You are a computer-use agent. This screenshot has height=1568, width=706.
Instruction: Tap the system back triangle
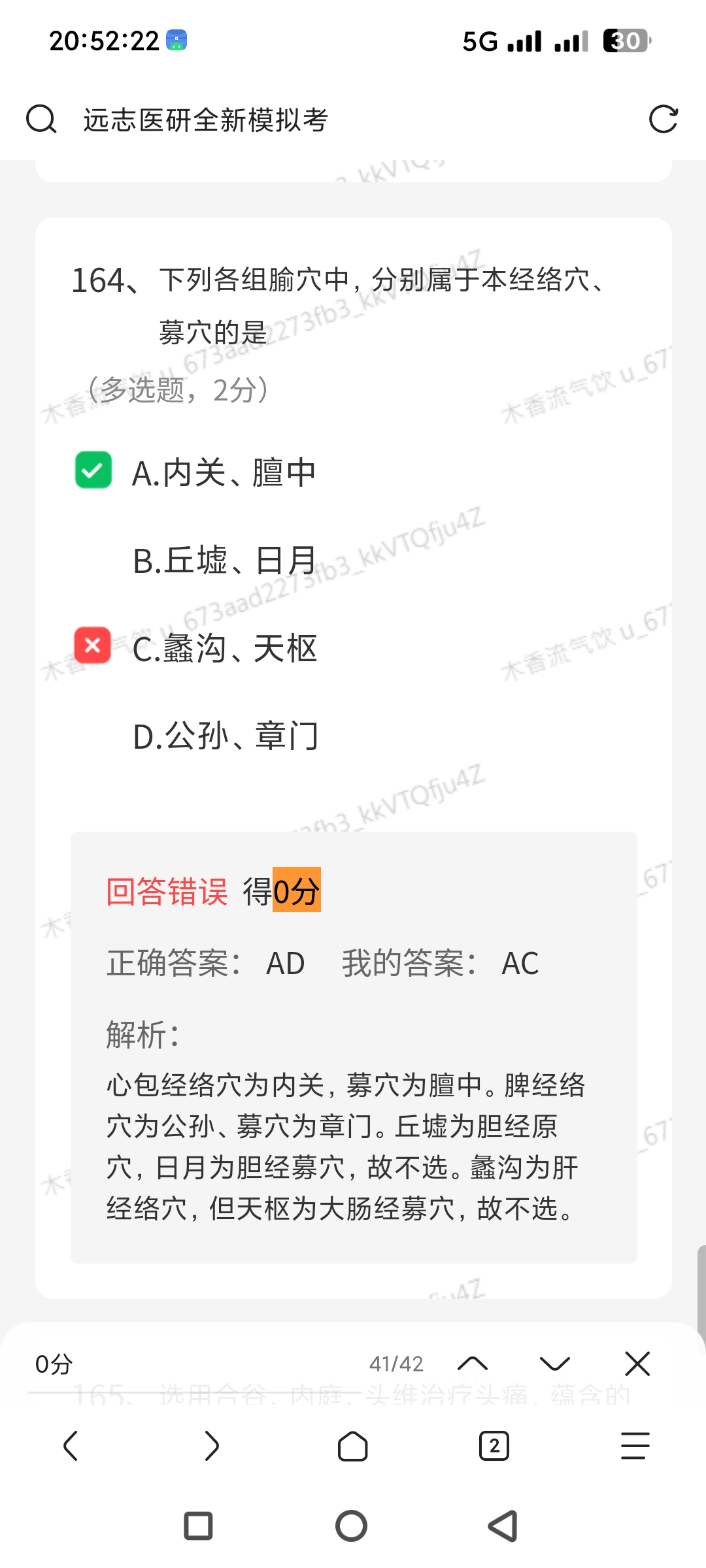pyautogui.click(x=503, y=1526)
